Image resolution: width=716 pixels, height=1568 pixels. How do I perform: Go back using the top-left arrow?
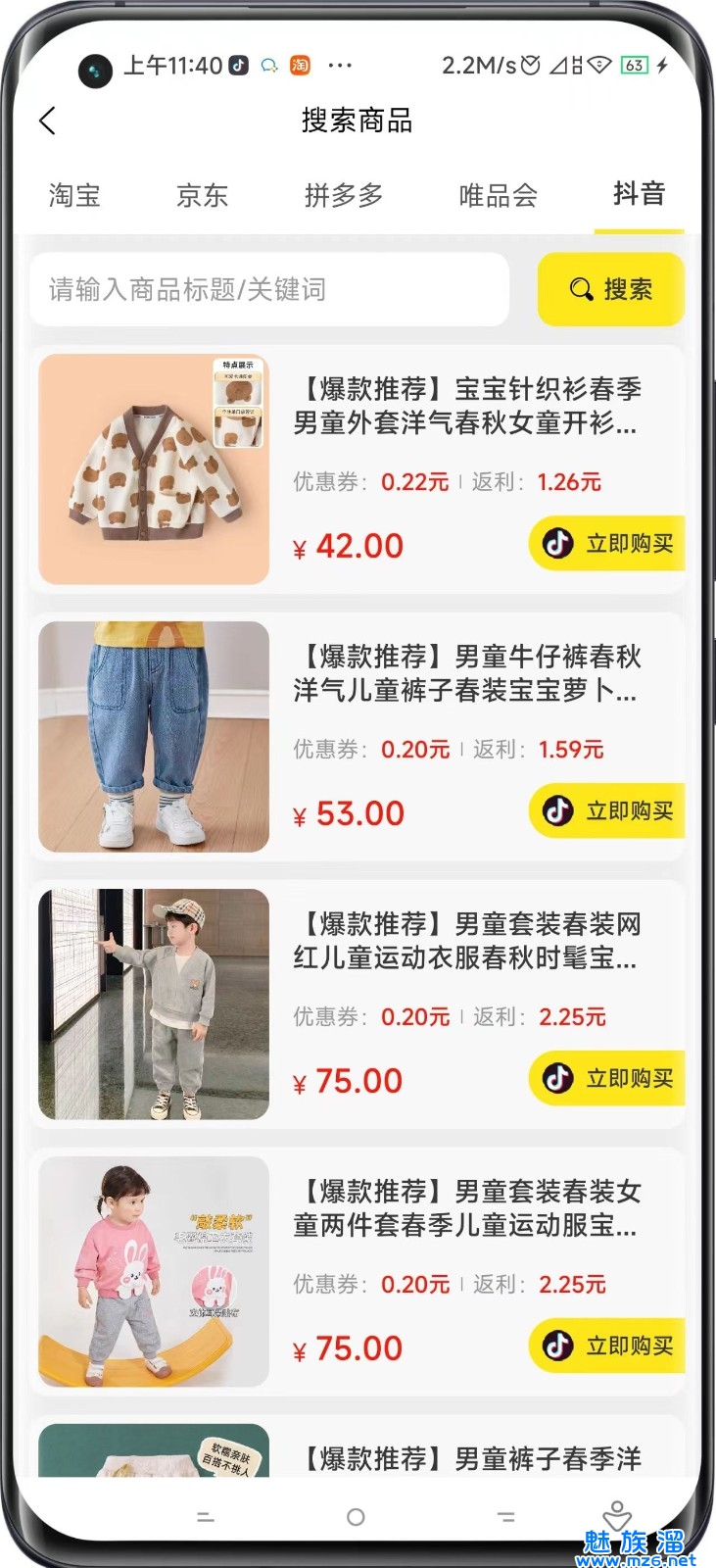tap(47, 121)
